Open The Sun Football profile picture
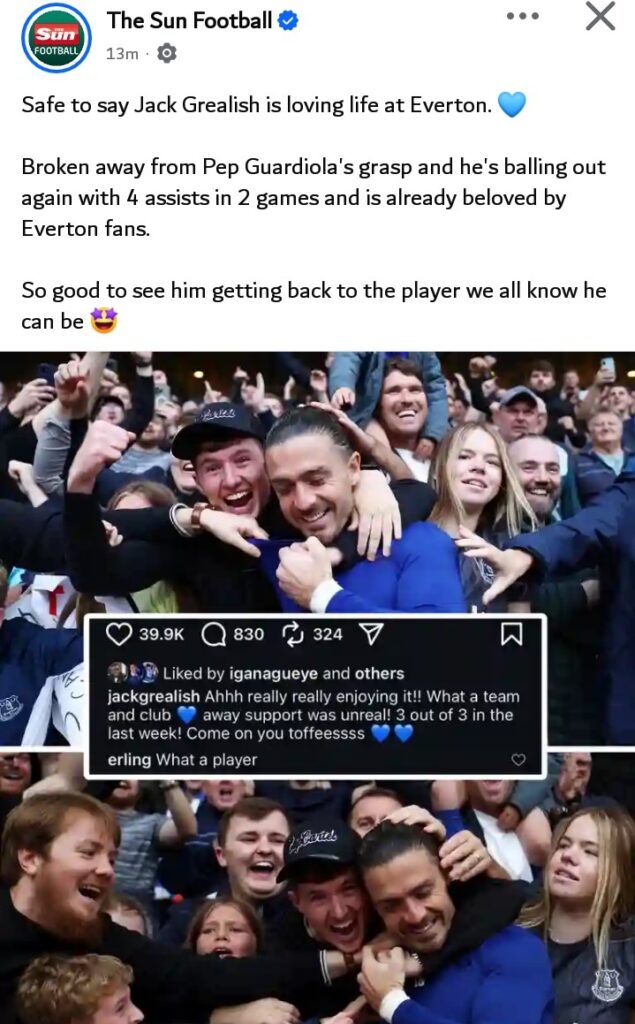 (56, 38)
